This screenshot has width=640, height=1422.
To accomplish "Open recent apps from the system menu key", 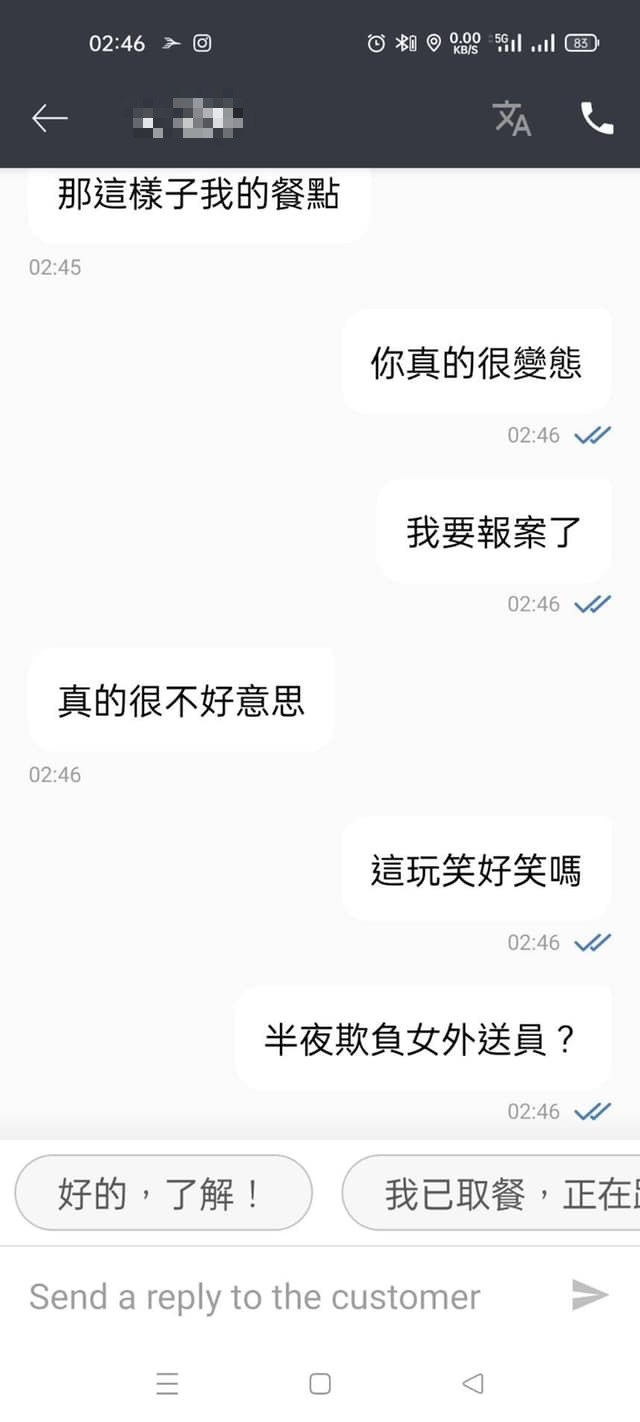I will tap(167, 1384).
